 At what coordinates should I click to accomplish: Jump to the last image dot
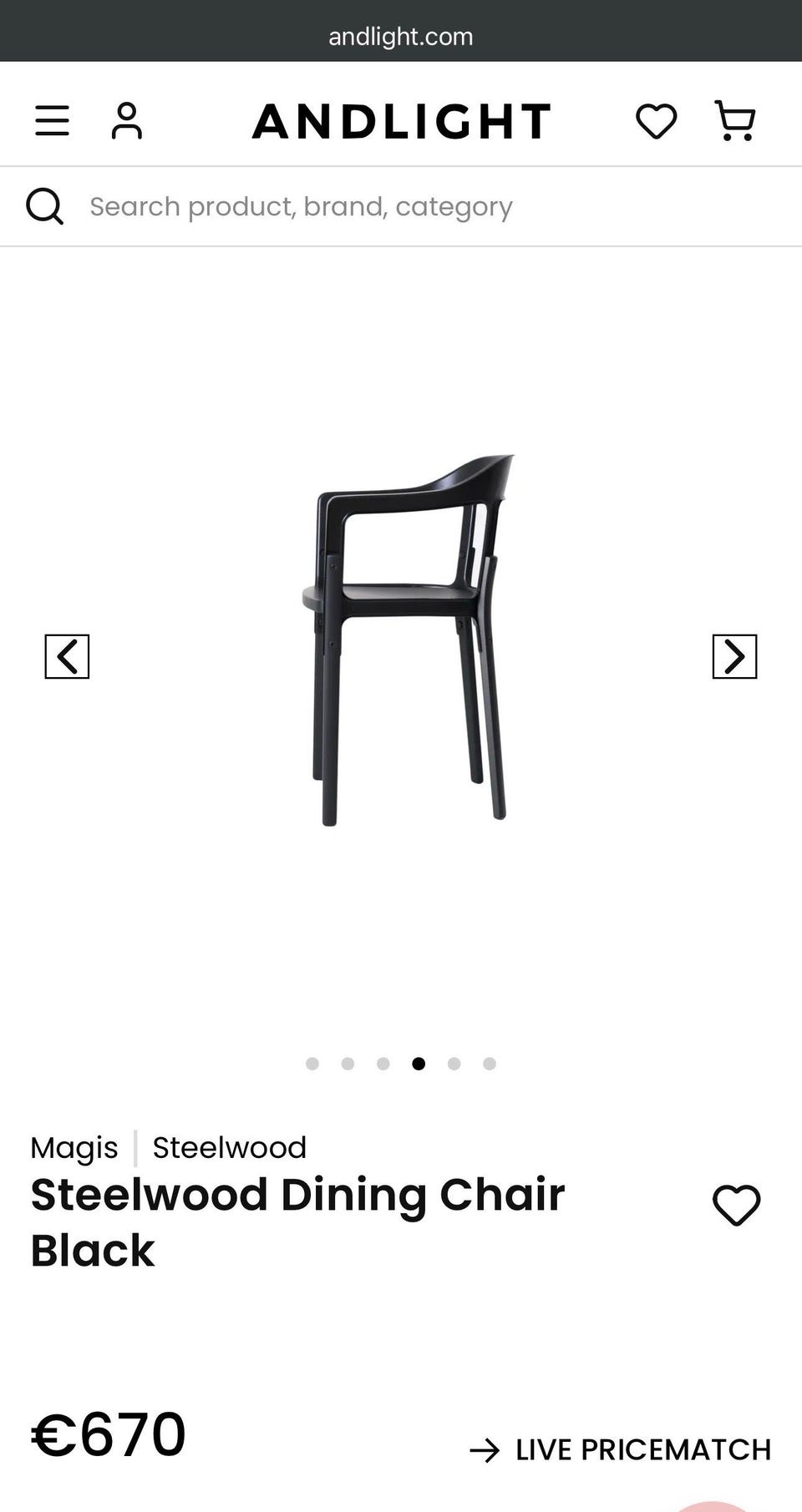pyautogui.click(x=490, y=1064)
